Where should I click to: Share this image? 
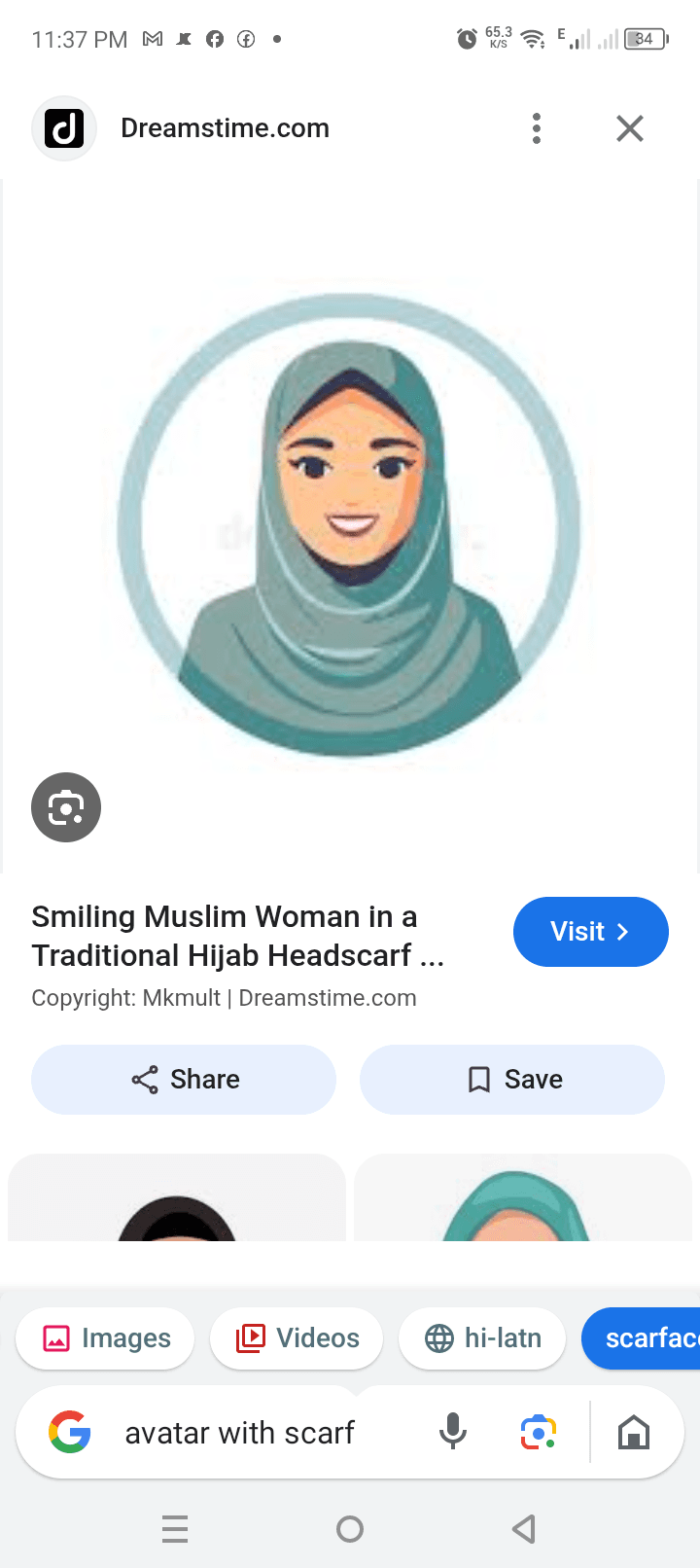(184, 1080)
